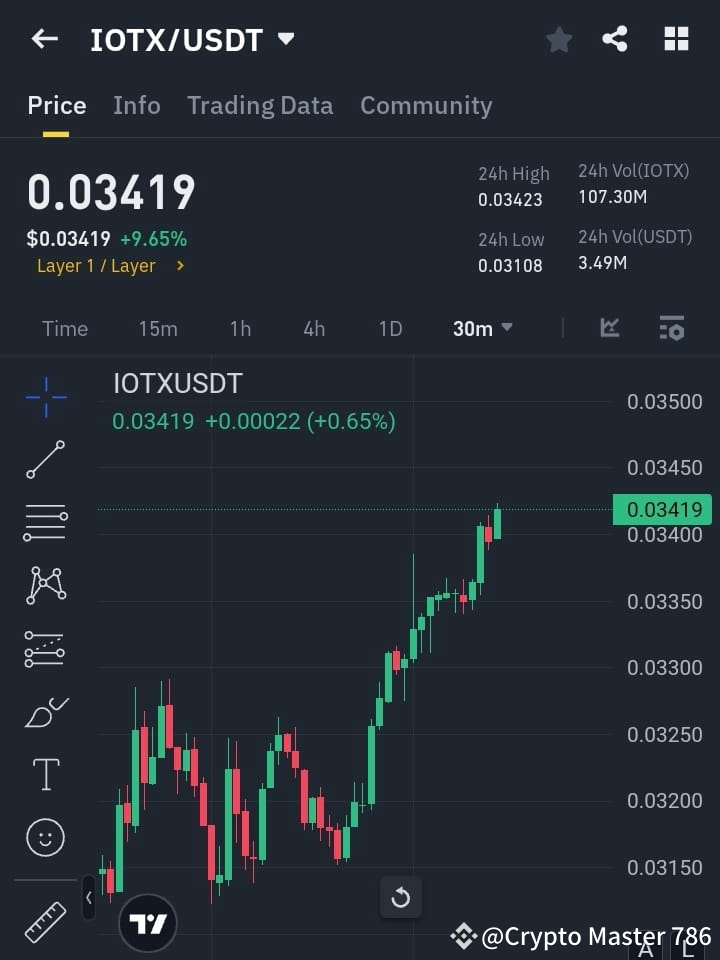Favorite the IOTX/USDT pair via star

tap(558, 39)
